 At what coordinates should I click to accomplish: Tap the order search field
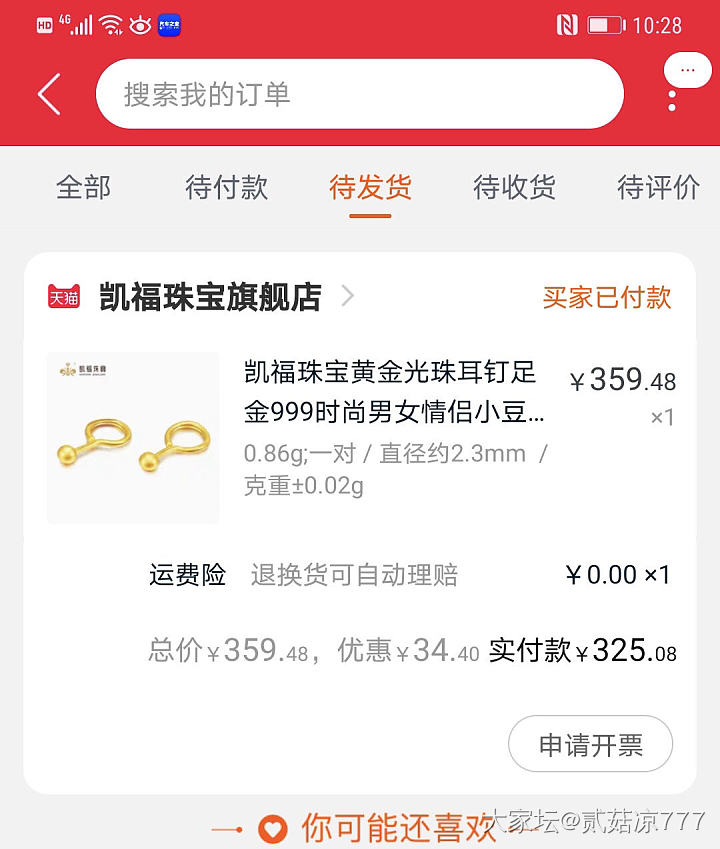(359, 95)
